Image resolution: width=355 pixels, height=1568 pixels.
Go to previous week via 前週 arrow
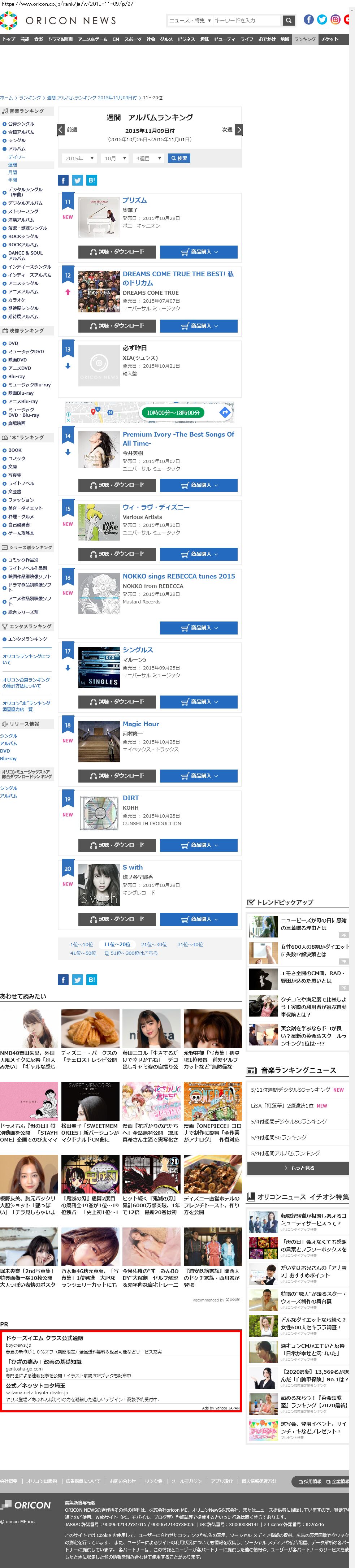pos(61,130)
